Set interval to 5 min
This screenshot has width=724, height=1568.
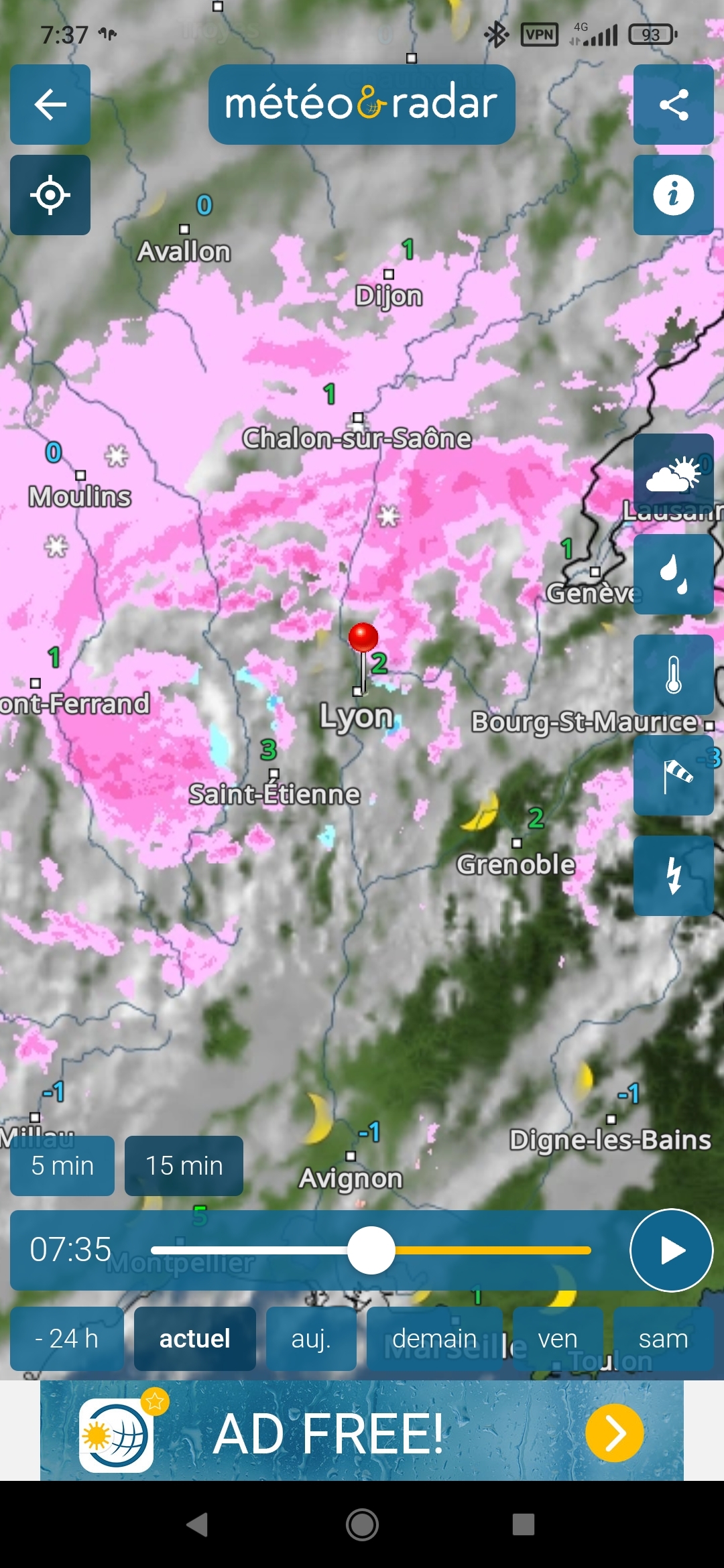(62, 1166)
